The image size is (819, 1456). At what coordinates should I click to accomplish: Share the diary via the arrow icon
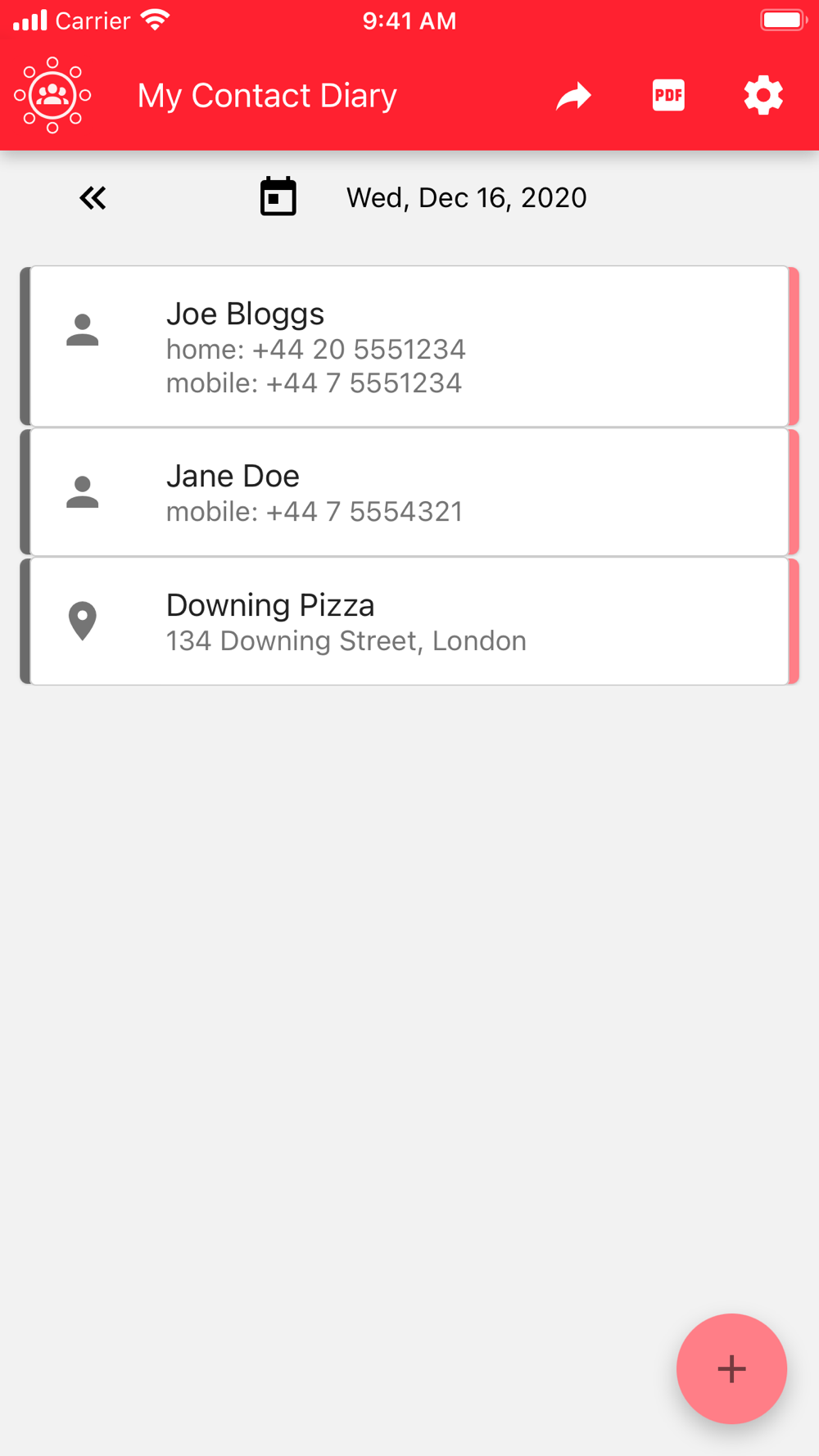point(573,96)
